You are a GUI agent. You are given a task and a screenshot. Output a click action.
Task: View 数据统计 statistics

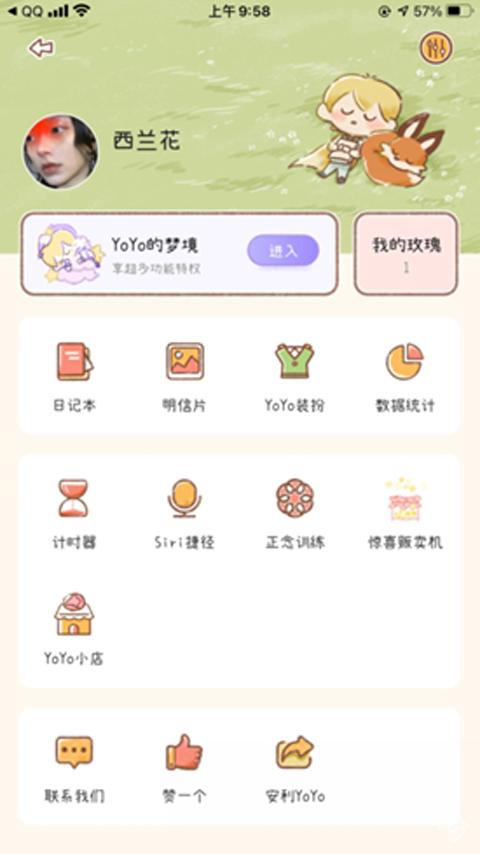pyautogui.click(x=405, y=376)
